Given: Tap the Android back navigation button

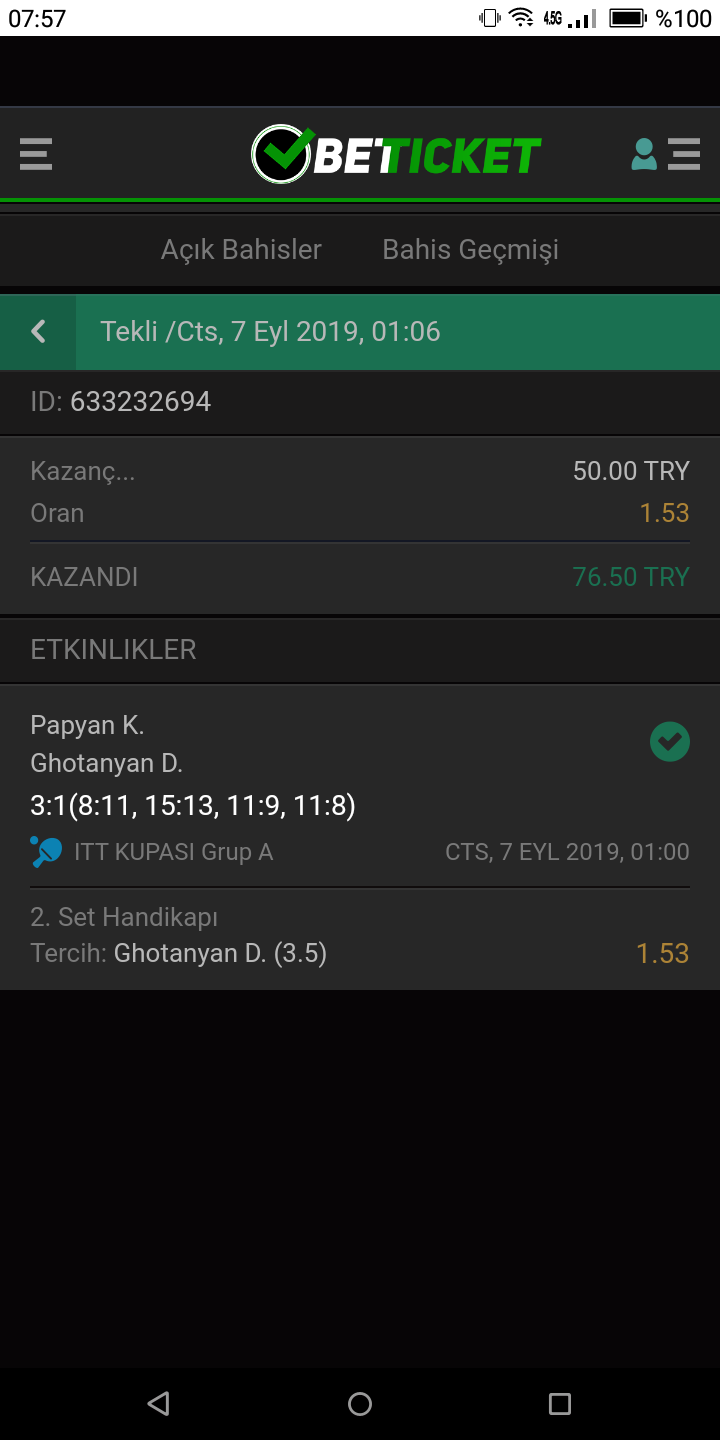Looking at the screenshot, I should 158,1404.
